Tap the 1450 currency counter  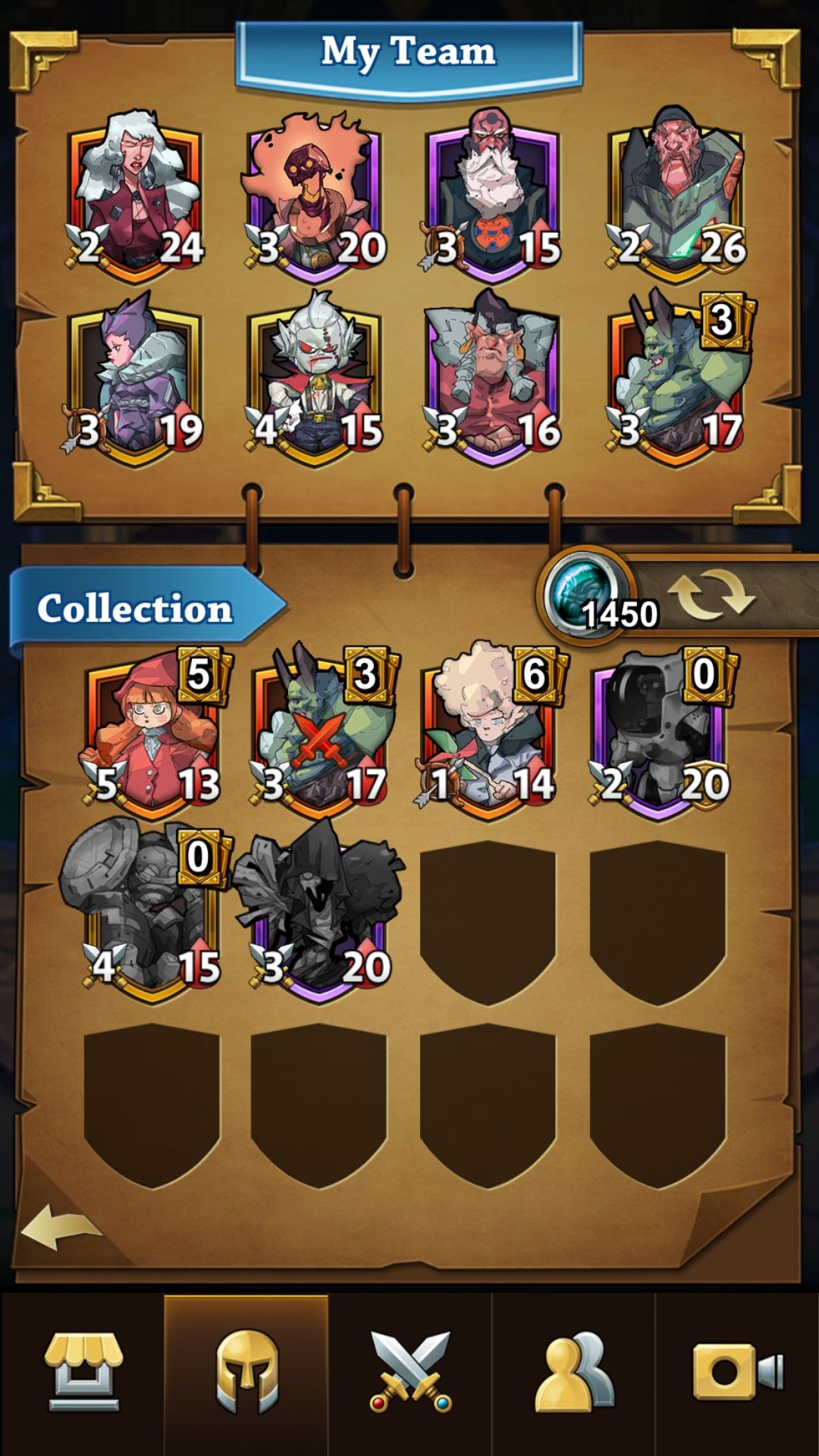[622, 614]
